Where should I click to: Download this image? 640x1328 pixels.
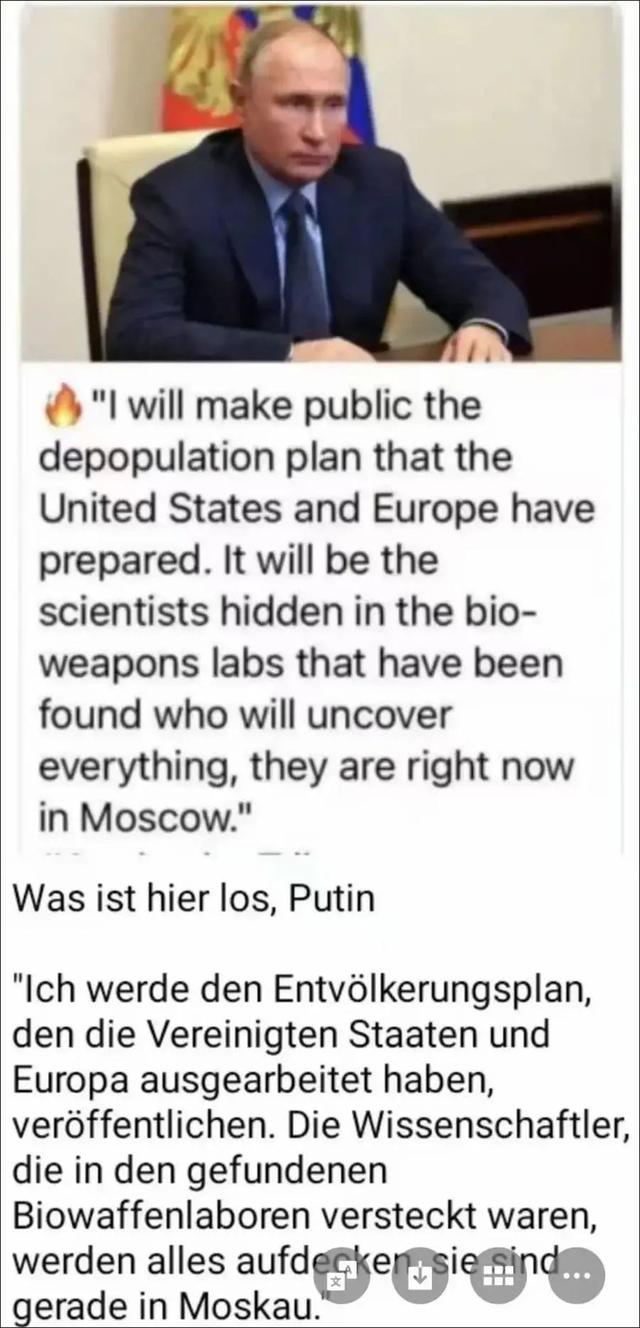tap(420, 1277)
